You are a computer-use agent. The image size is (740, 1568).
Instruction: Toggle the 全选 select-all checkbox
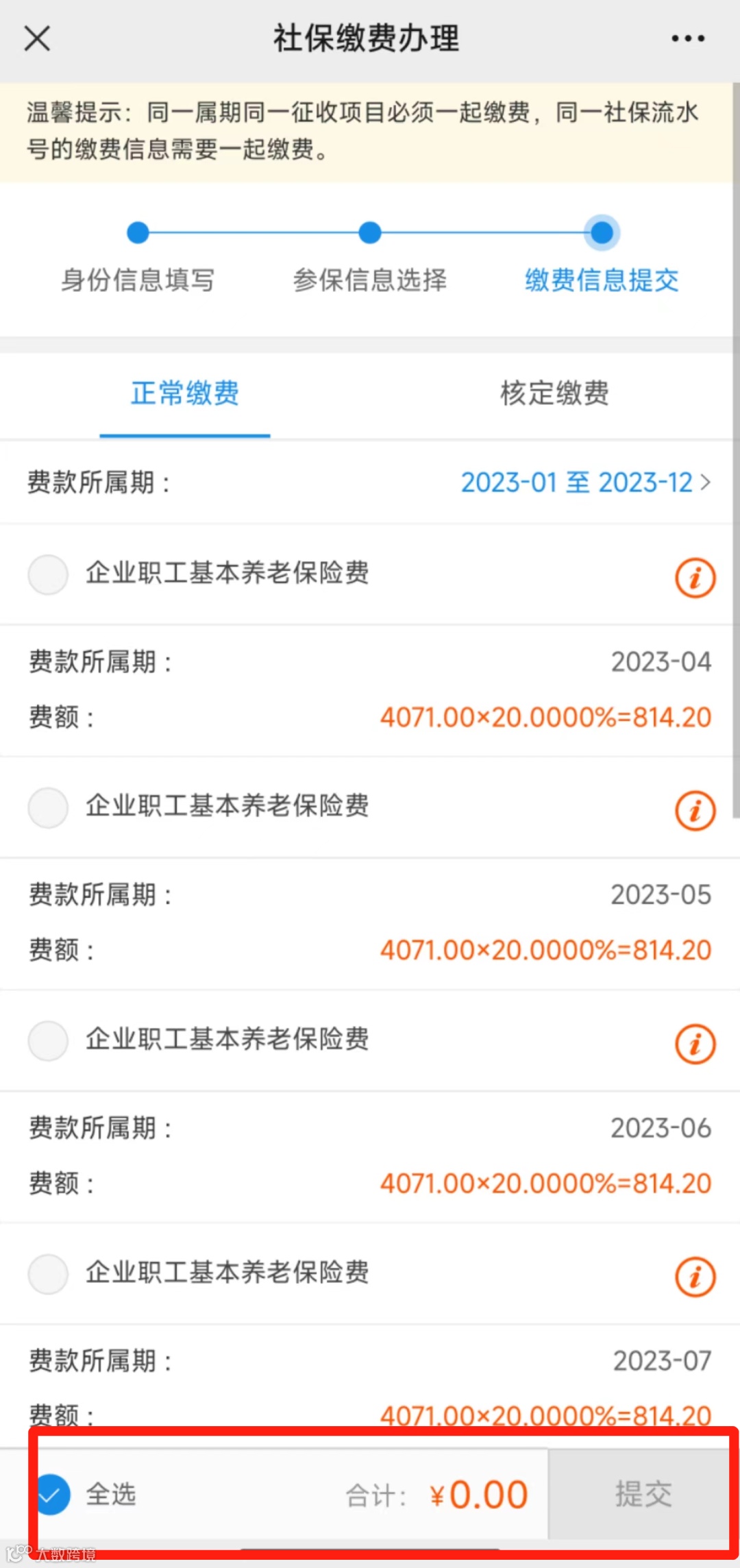52,1494
